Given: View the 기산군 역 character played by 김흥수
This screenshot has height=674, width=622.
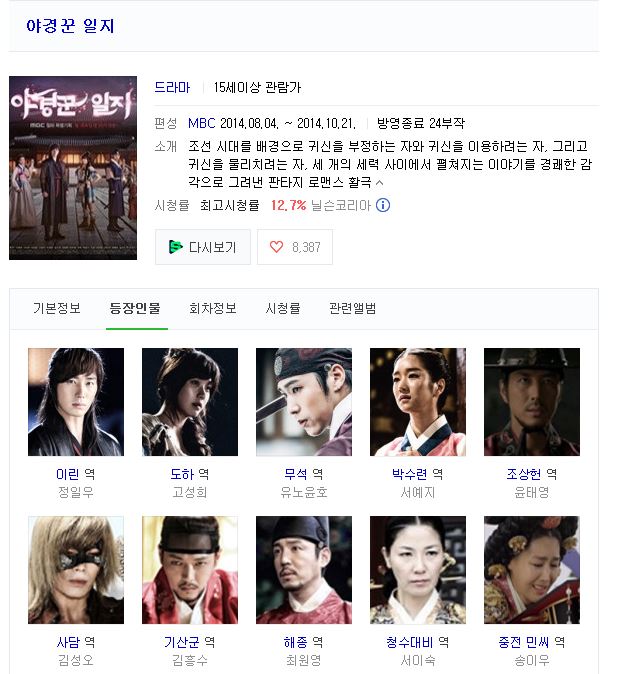Looking at the screenshot, I should pos(190,570).
